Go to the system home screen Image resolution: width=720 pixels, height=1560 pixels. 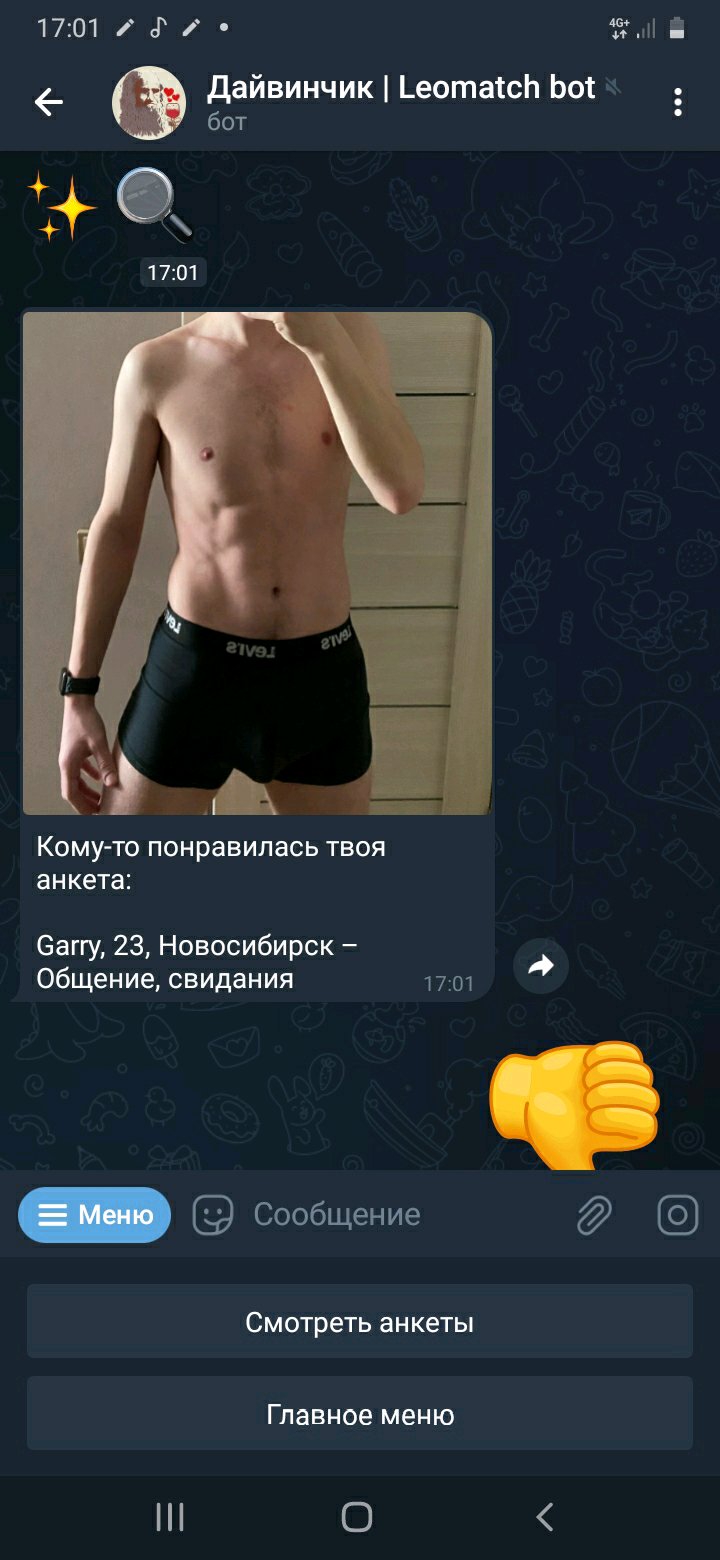tap(357, 1517)
